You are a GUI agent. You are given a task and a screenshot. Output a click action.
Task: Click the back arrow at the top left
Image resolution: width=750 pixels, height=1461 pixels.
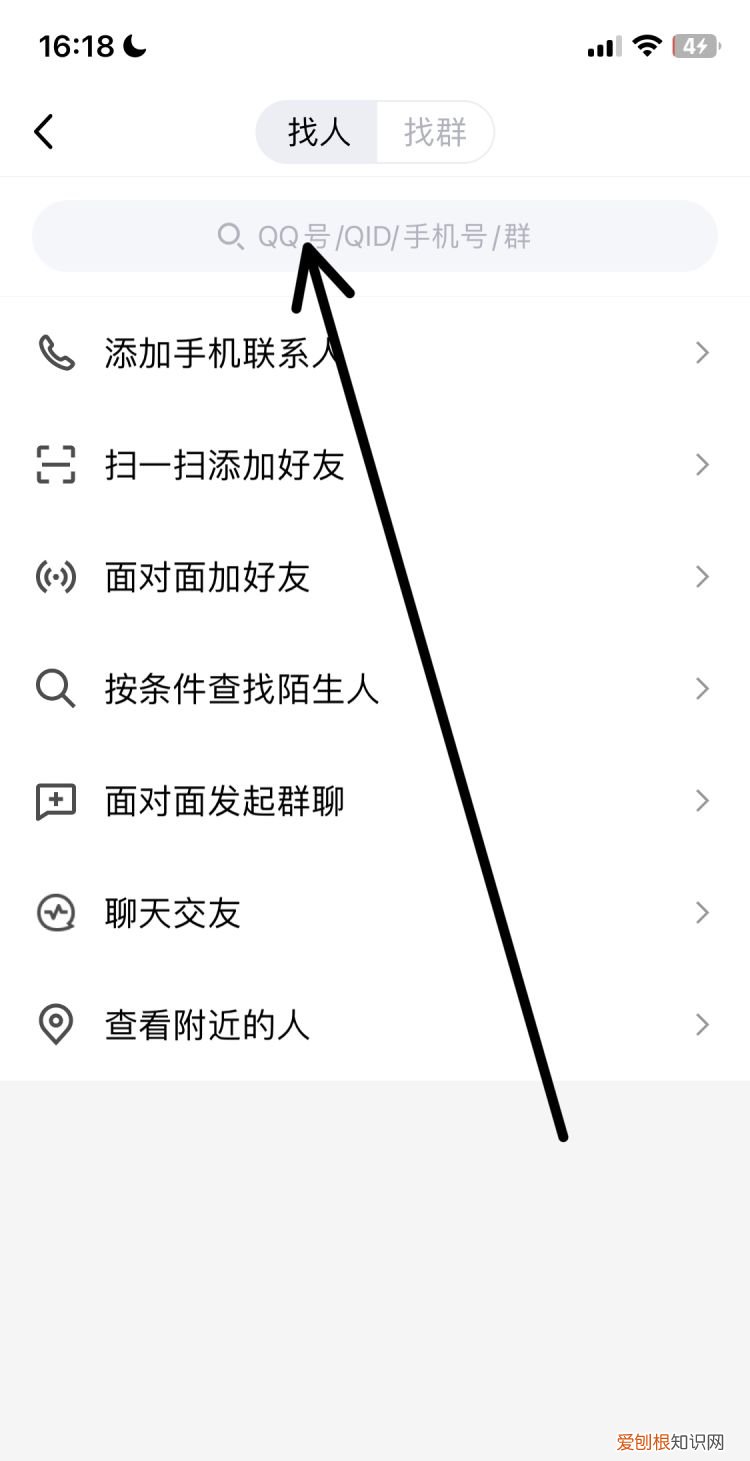43,131
